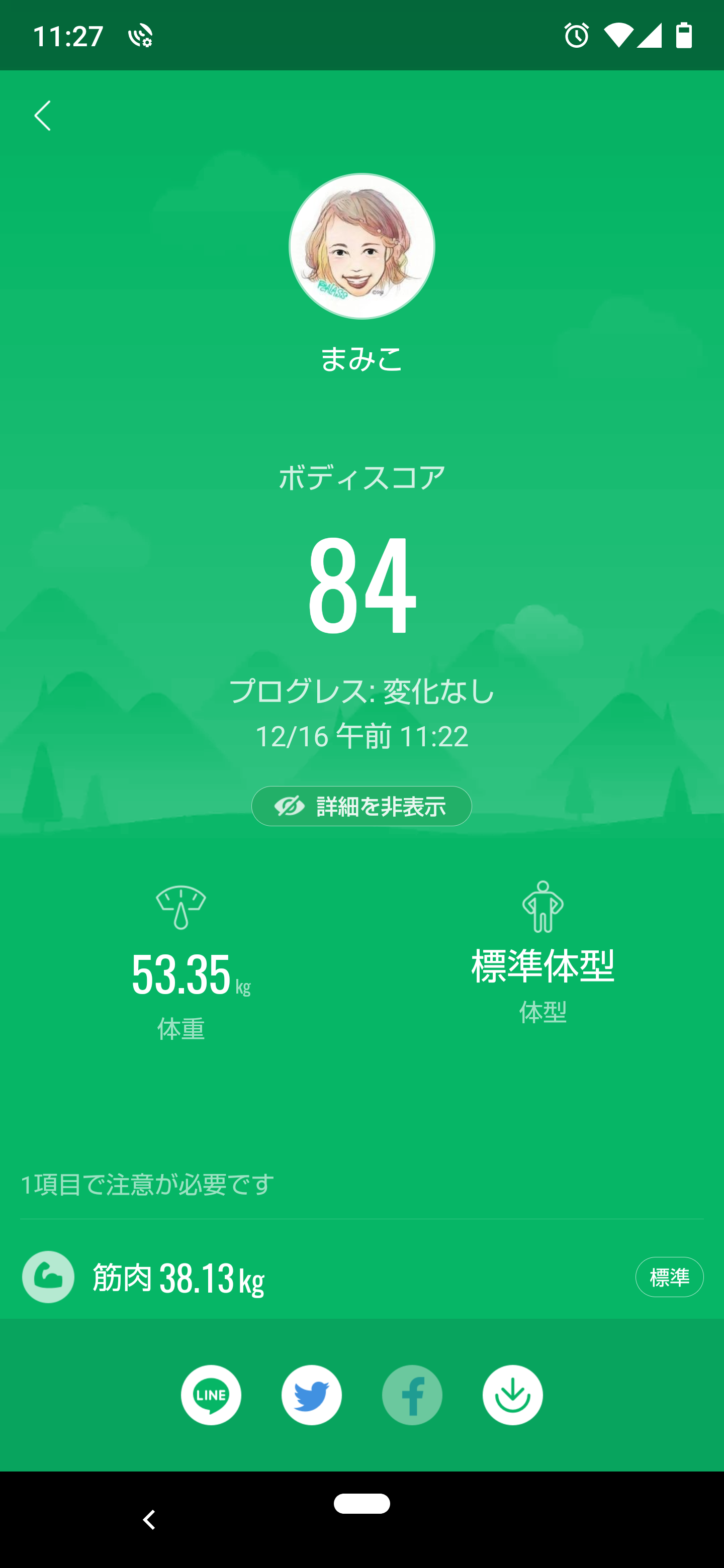
Task: Share the body score via LINE
Action: pyautogui.click(x=211, y=1395)
